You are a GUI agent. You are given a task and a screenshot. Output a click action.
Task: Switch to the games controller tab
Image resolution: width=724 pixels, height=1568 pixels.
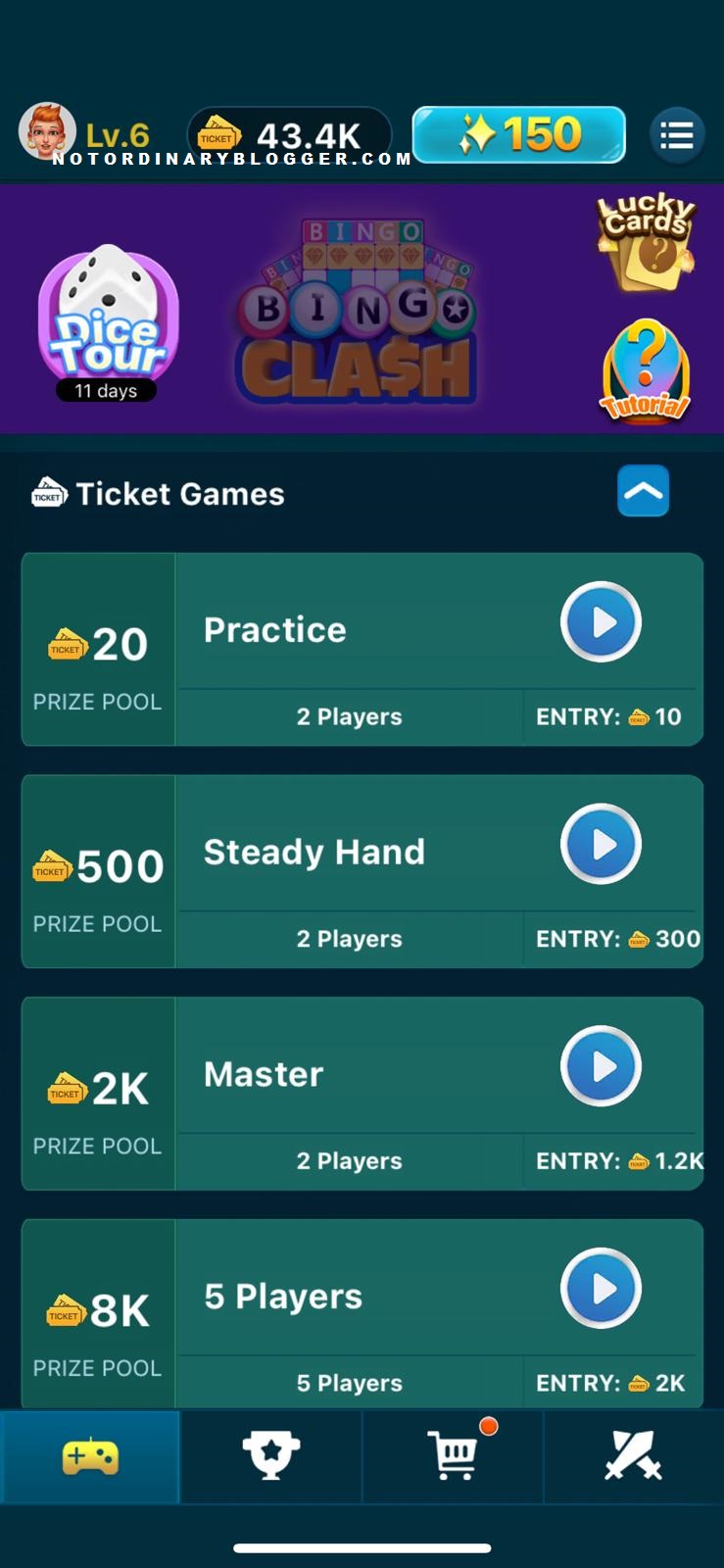click(x=90, y=1456)
